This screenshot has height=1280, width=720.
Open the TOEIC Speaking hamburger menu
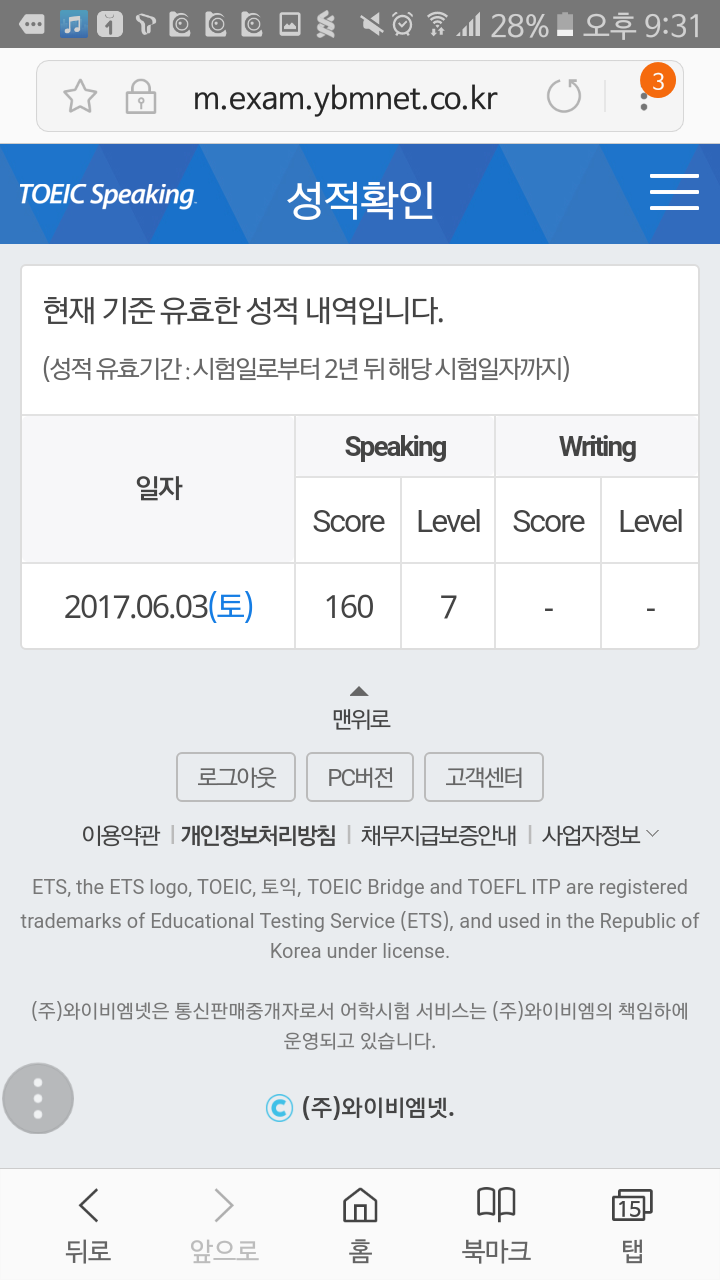(674, 192)
